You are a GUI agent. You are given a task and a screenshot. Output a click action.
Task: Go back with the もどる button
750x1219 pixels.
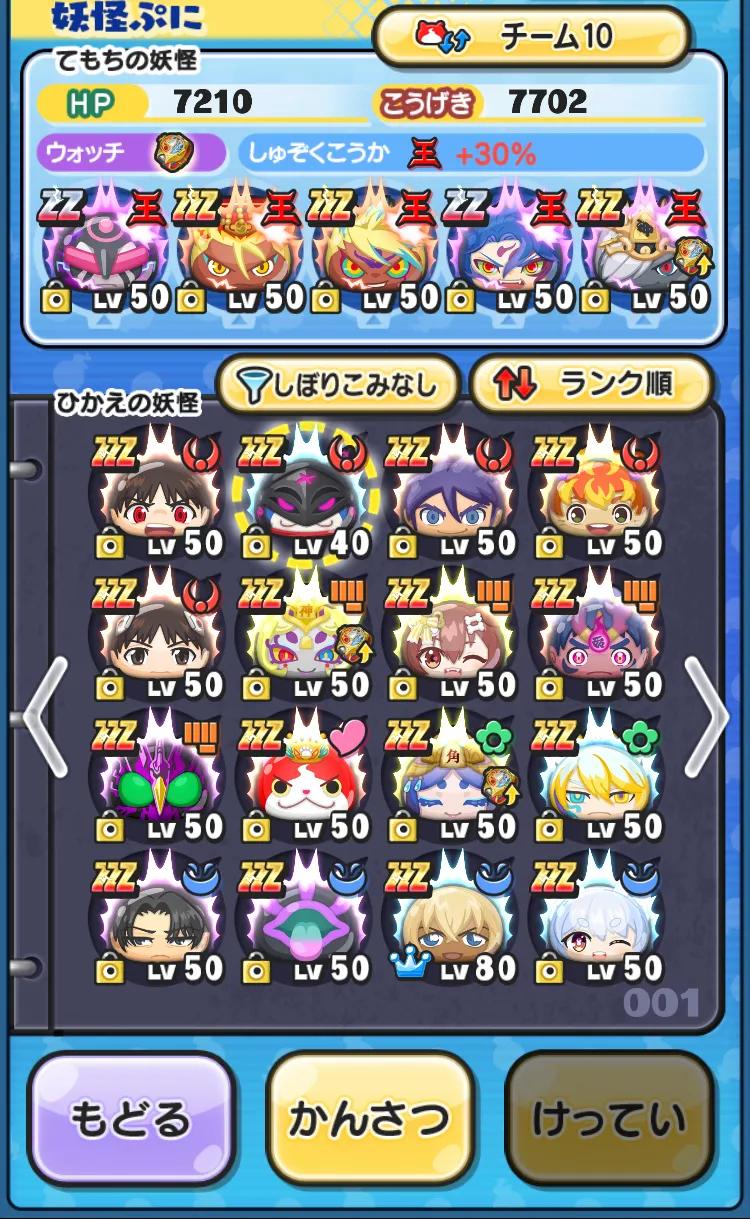coord(130,1118)
